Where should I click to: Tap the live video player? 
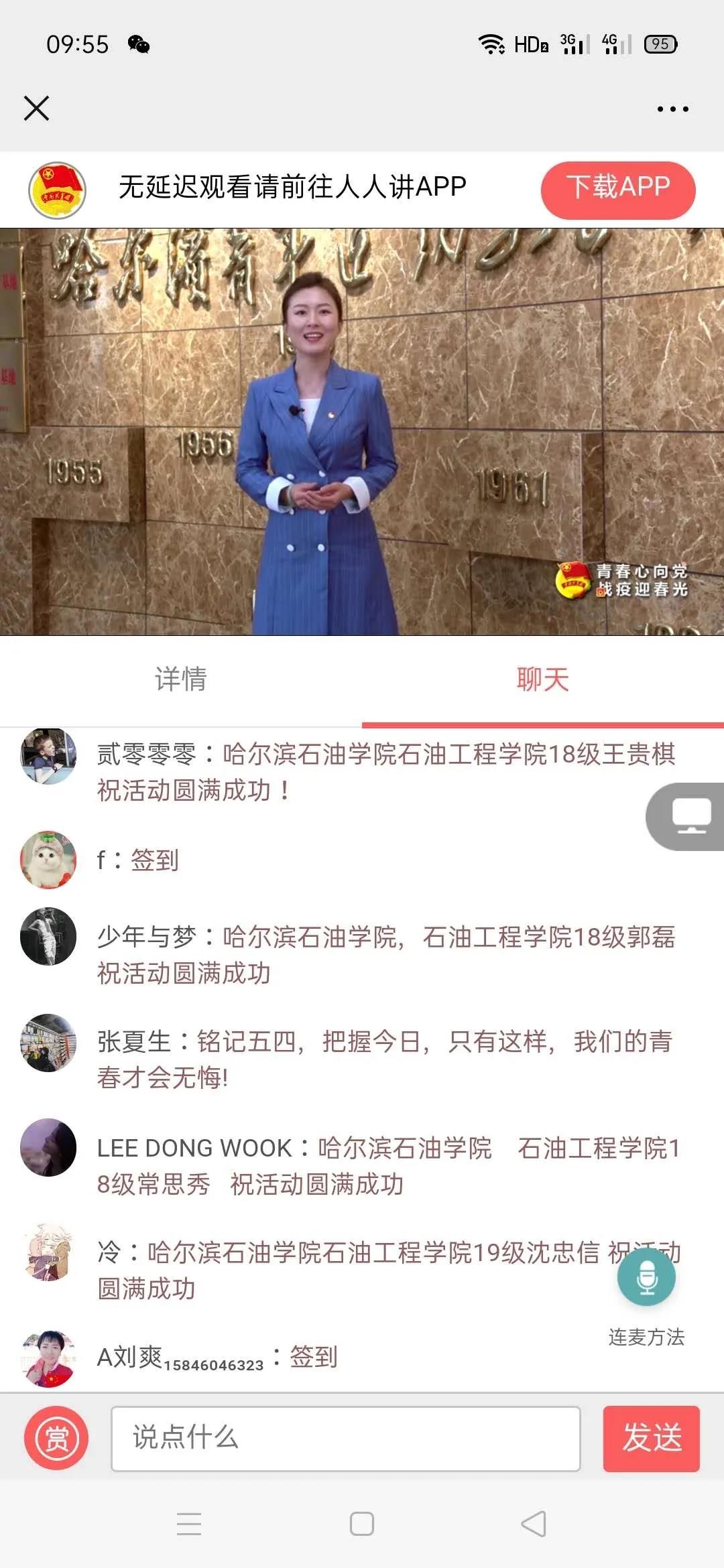362,432
